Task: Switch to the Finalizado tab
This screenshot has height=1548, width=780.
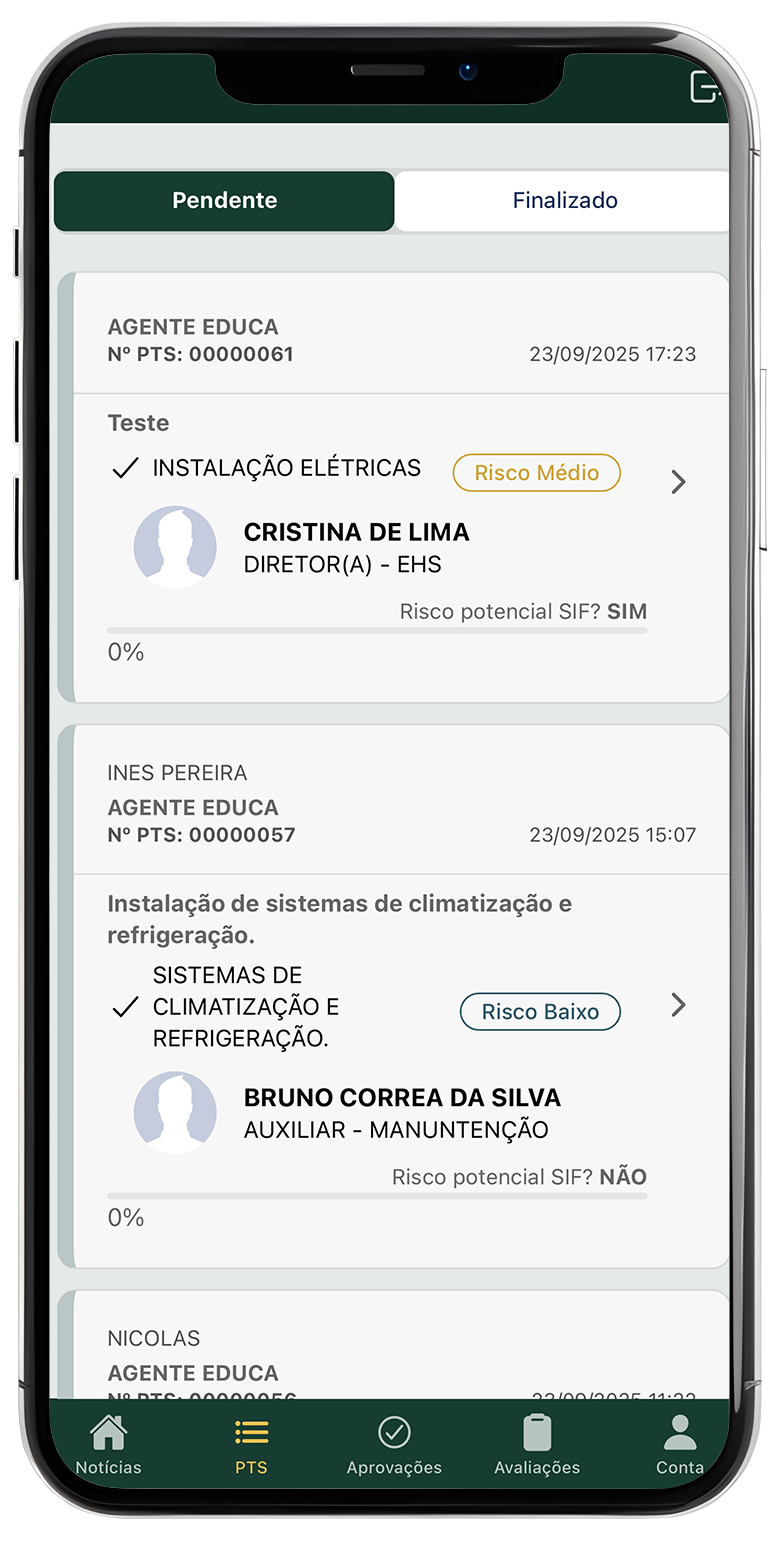Action: (563, 200)
